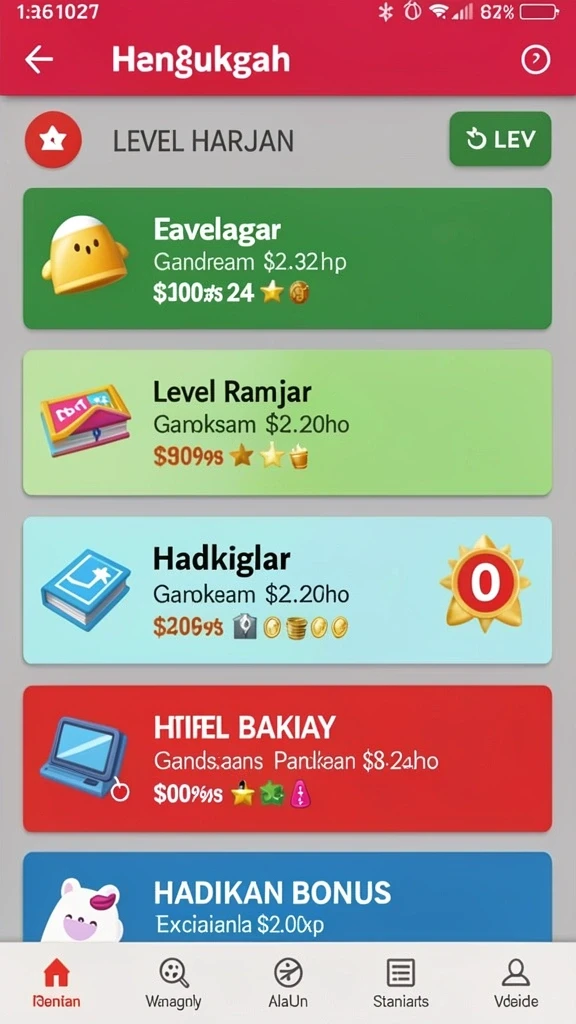Go to the Vdeide profile tab
The width and height of the screenshot is (576, 1024).
516,984
